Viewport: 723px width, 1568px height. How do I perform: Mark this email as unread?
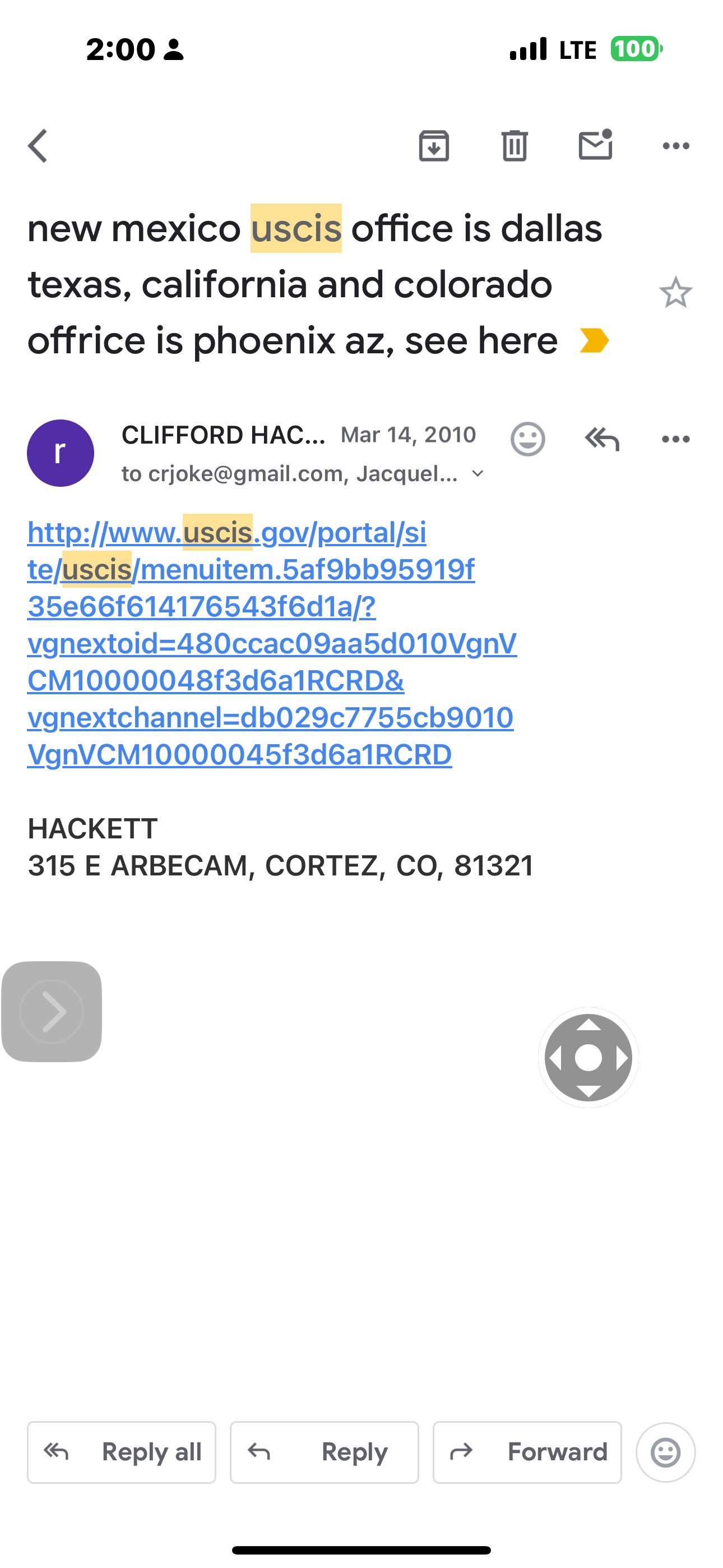[x=595, y=145]
